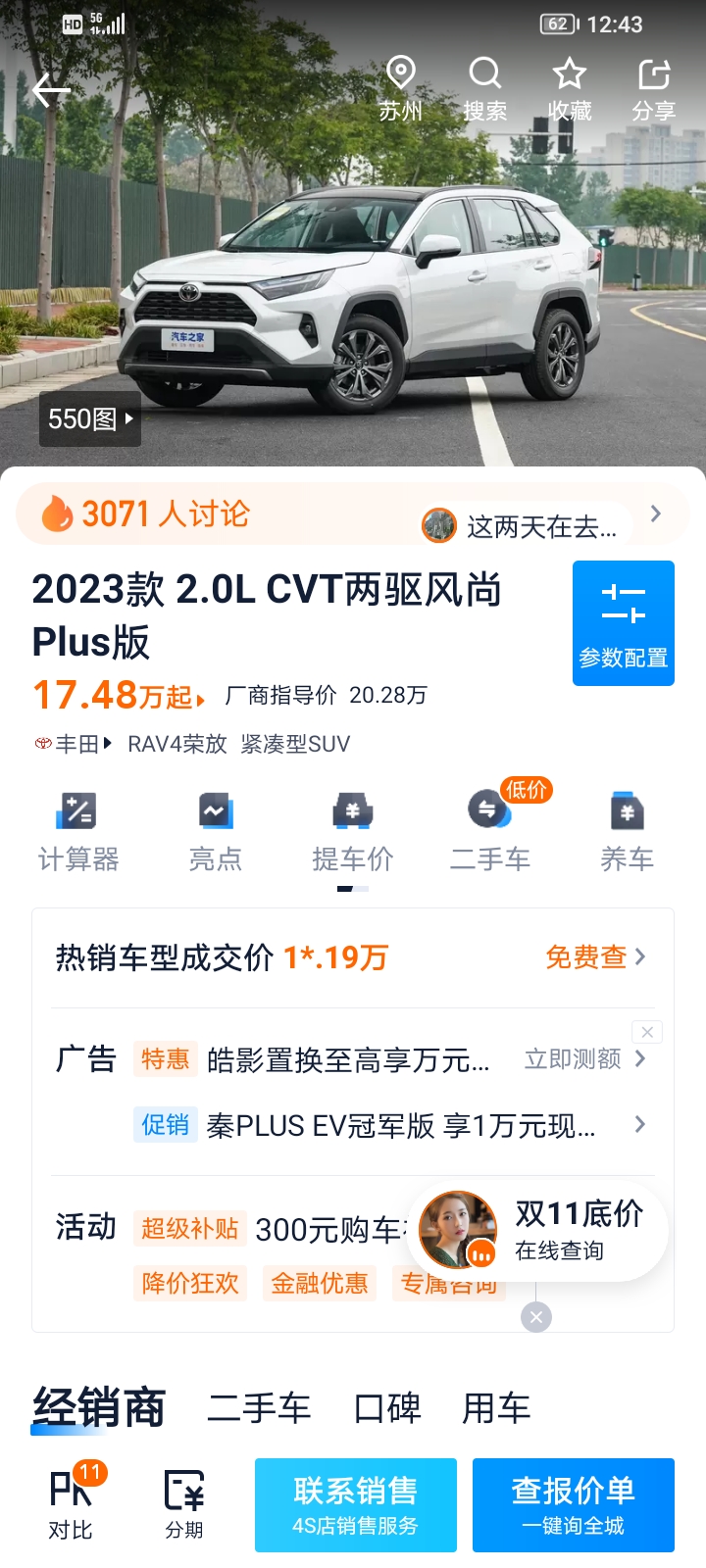
Task: Dismiss the 双11底价 floating bubble
Action: (x=536, y=1317)
